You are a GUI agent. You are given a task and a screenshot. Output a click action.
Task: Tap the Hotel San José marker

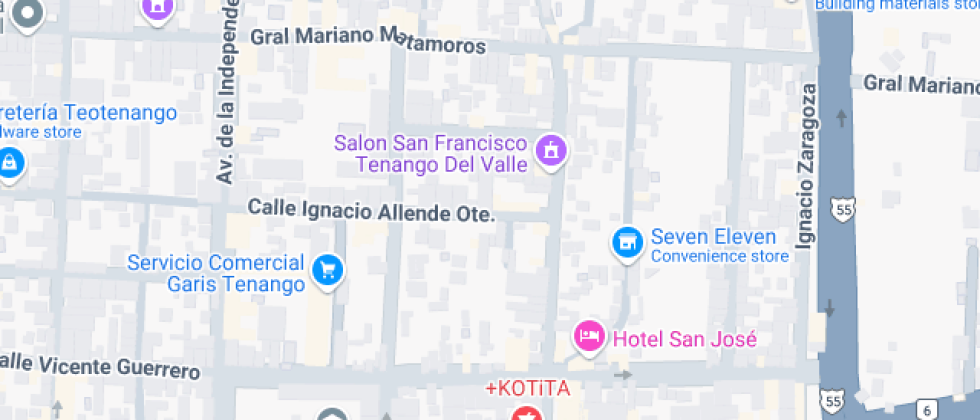tap(589, 335)
